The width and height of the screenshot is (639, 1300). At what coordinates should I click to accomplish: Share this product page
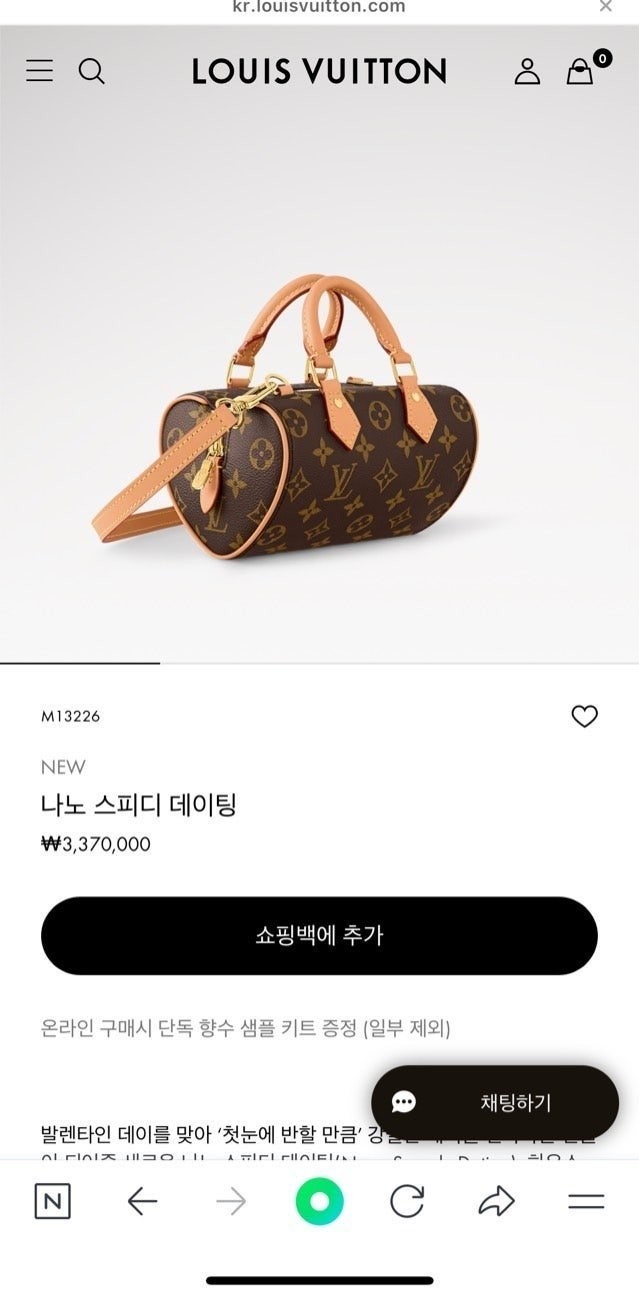pos(496,1201)
